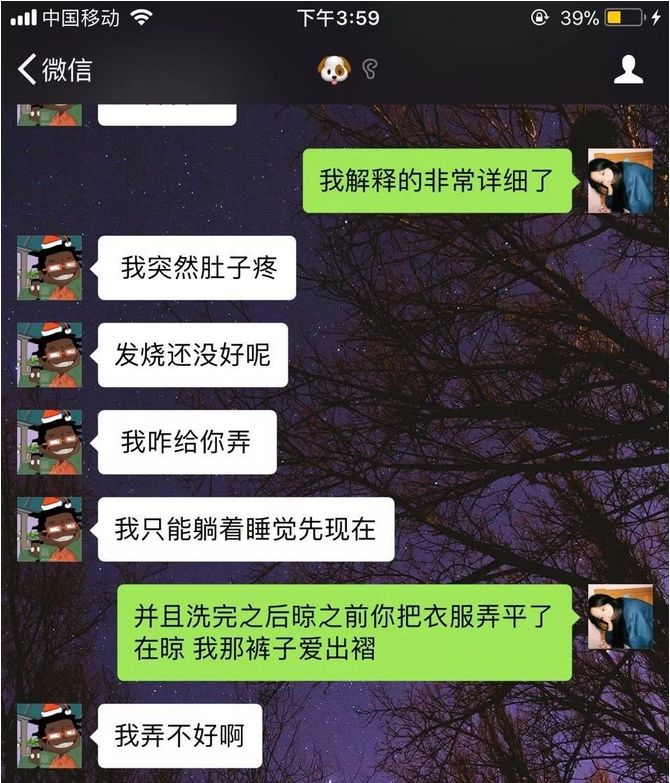The width and height of the screenshot is (670, 783).
Task: Open the chat info profile icon
Action: point(628,69)
